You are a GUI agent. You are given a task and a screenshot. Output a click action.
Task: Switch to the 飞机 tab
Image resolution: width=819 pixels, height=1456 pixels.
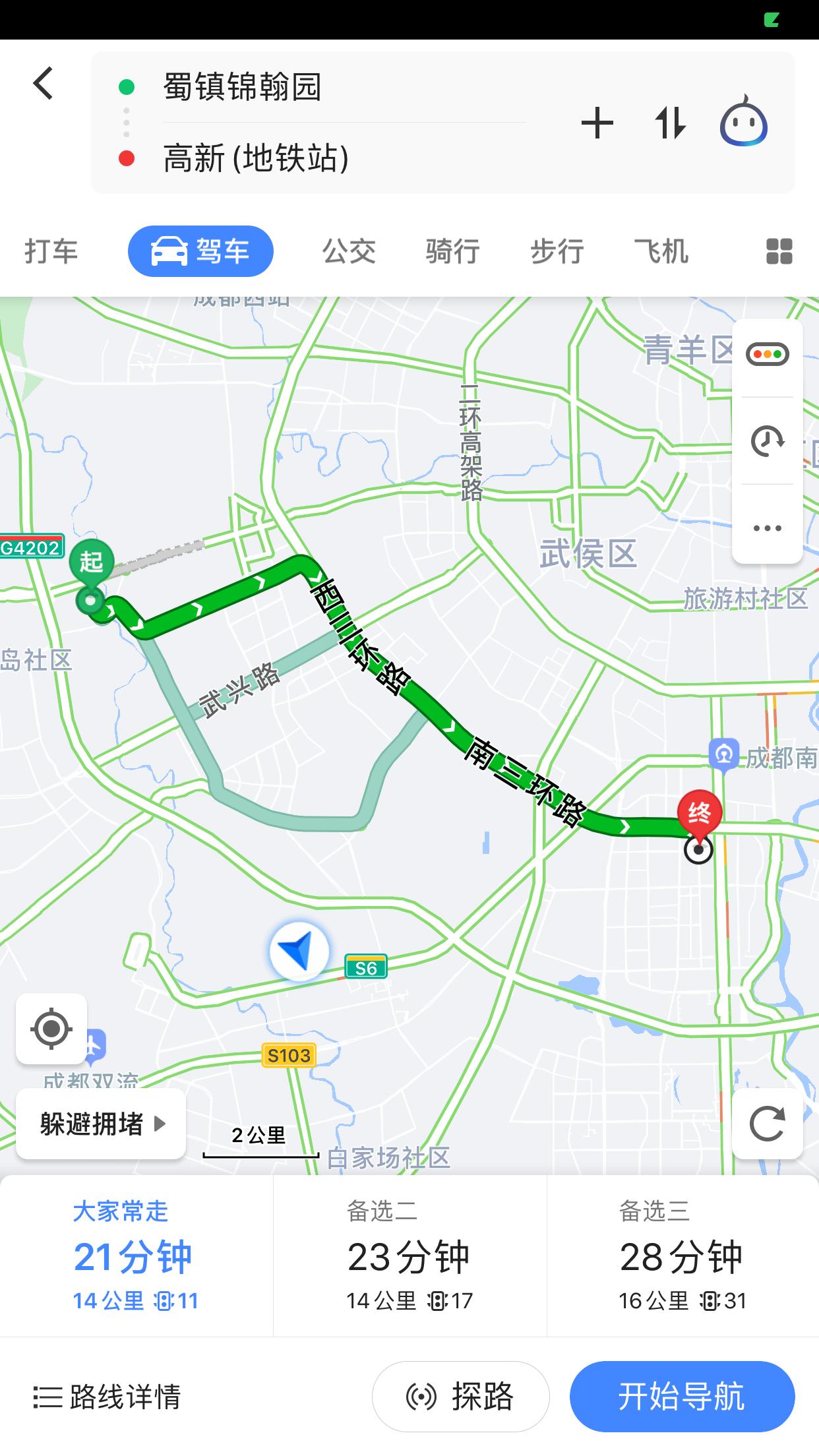(663, 251)
